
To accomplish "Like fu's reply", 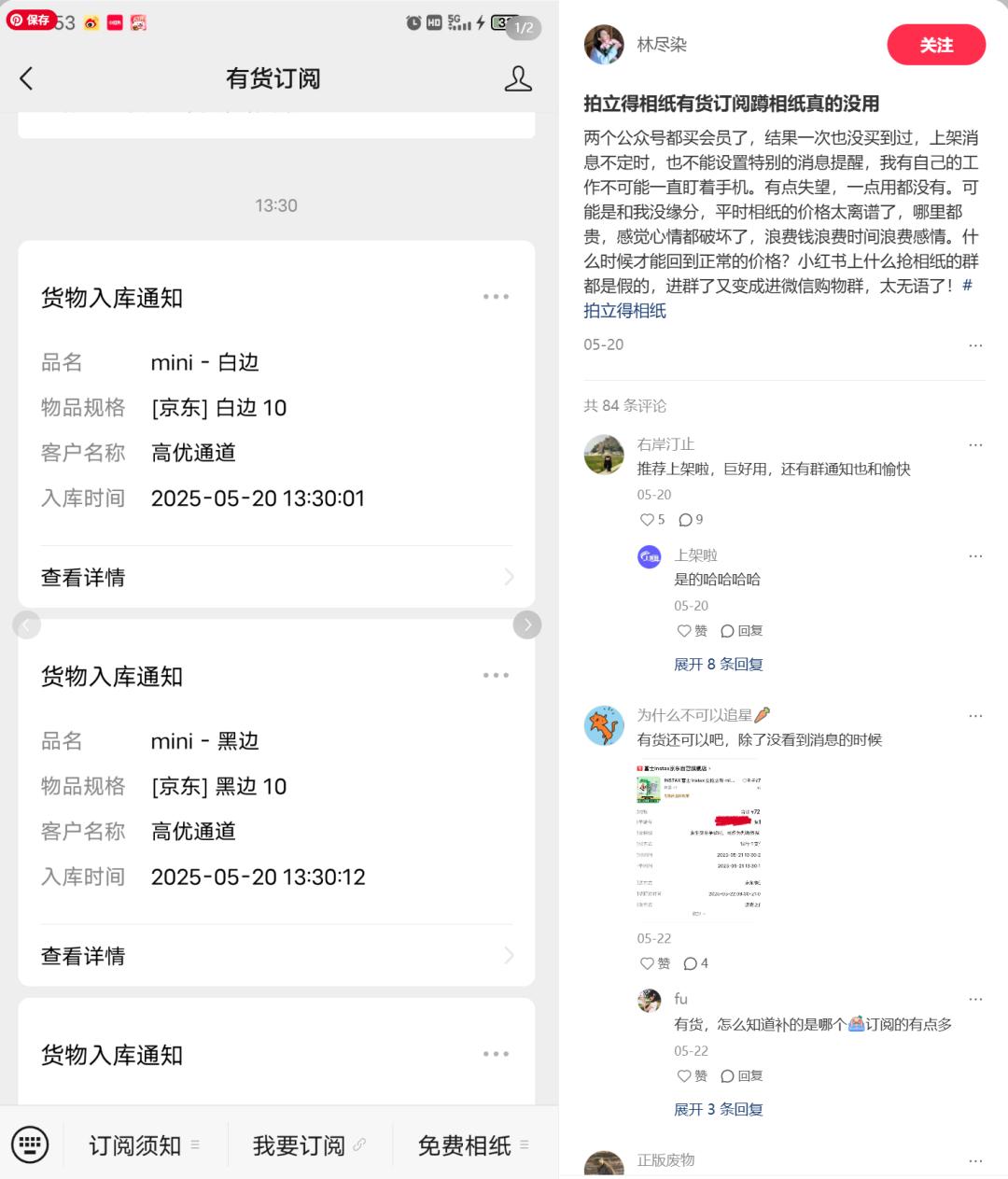I will coord(692,1076).
